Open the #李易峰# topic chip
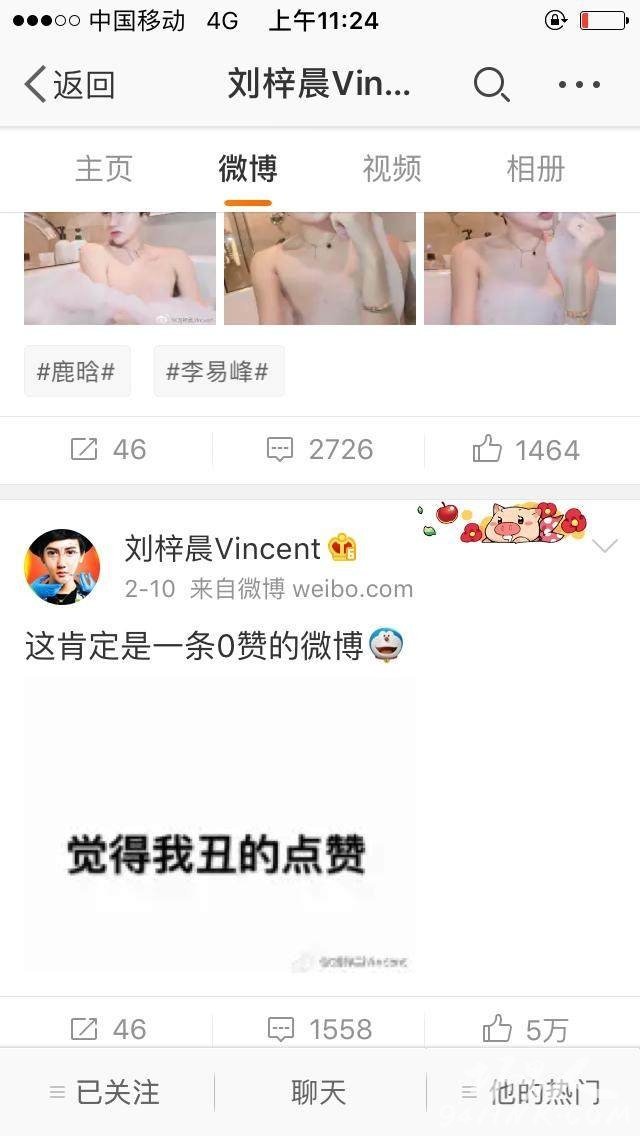 [219, 371]
